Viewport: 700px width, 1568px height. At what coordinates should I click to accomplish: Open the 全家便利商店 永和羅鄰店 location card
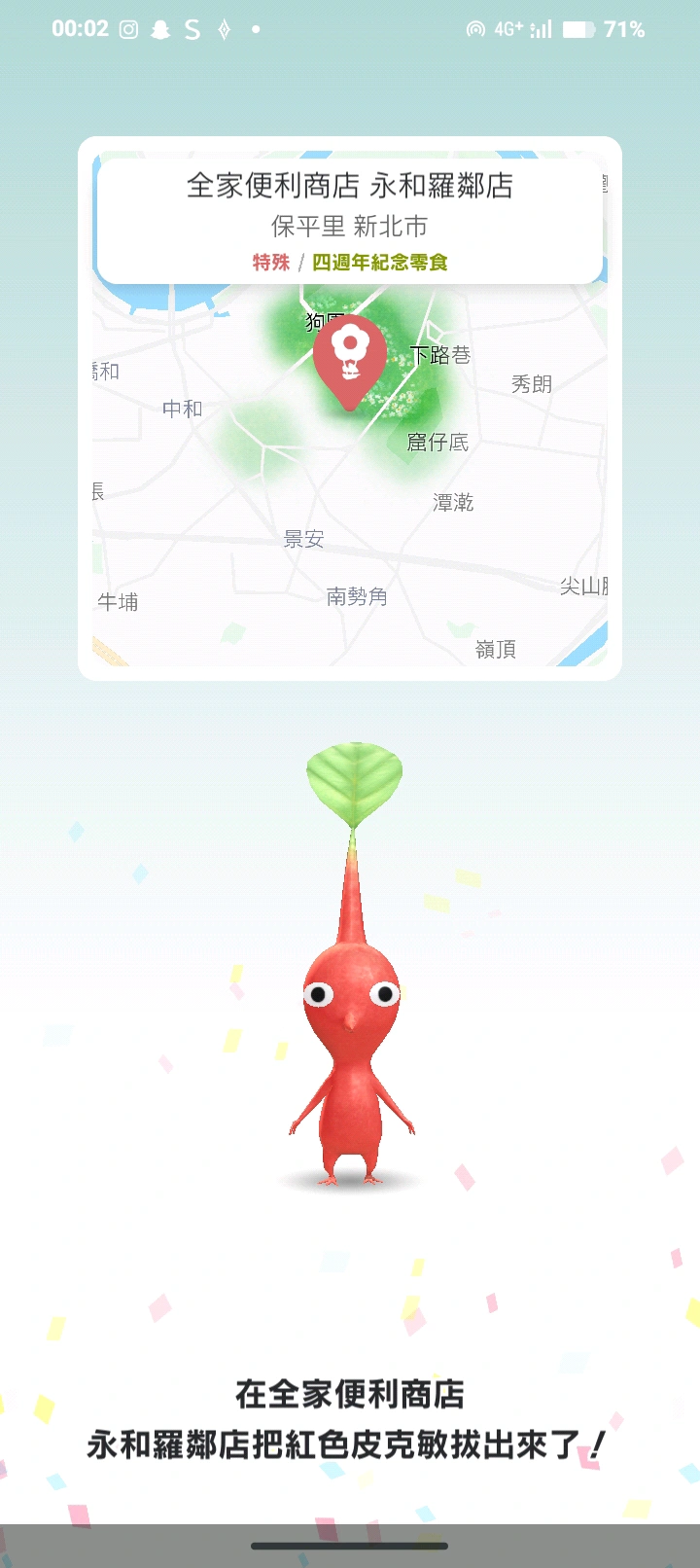point(350,222)
